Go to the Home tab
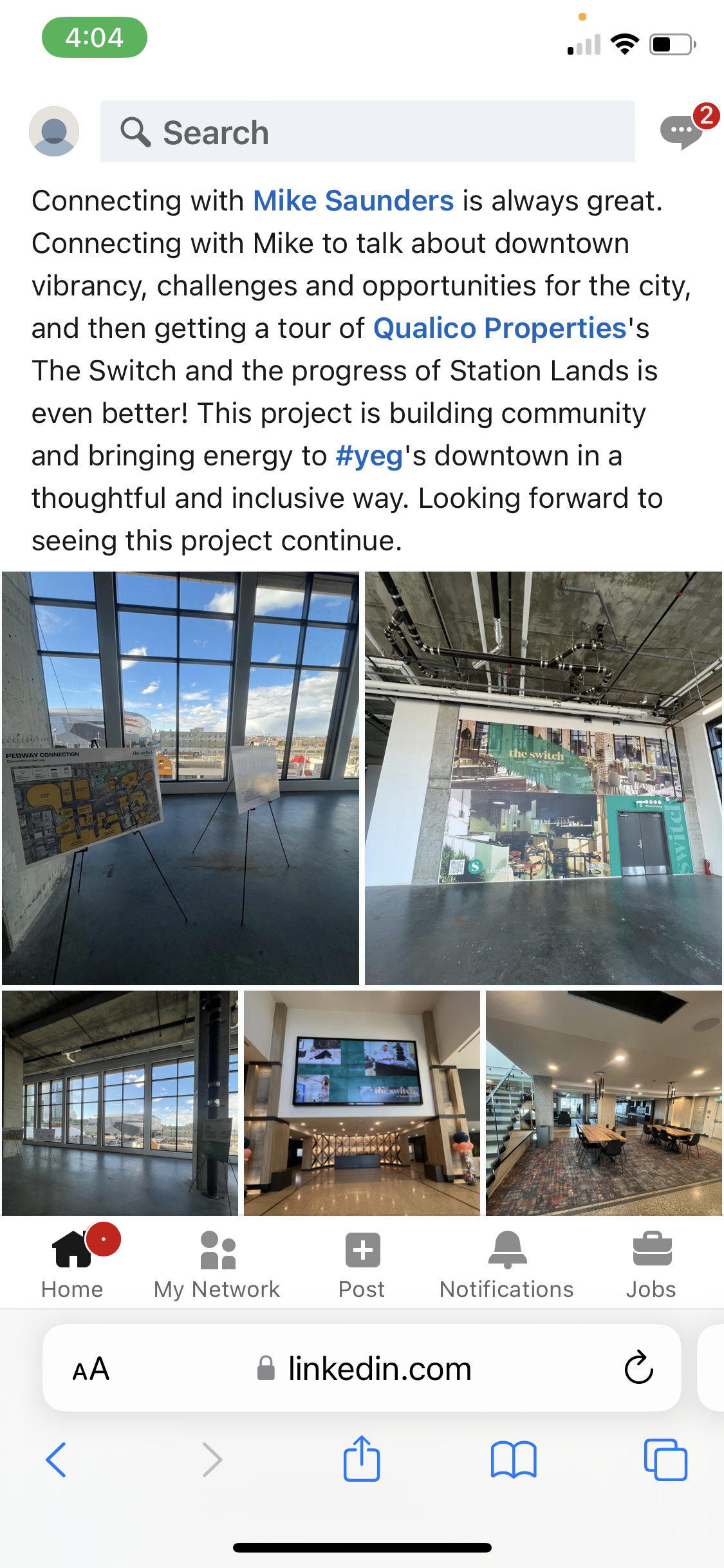 point(72,1262)
